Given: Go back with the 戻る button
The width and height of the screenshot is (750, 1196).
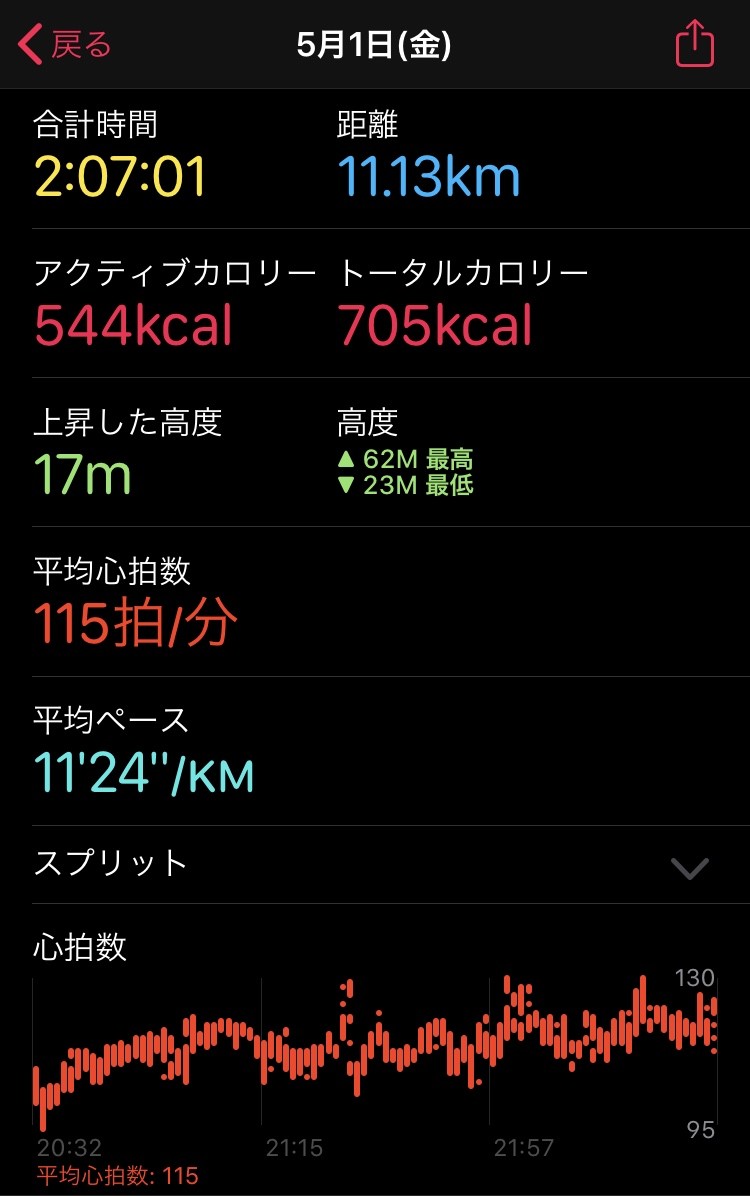Looking at the screenshot, I should tap(66, 45).
